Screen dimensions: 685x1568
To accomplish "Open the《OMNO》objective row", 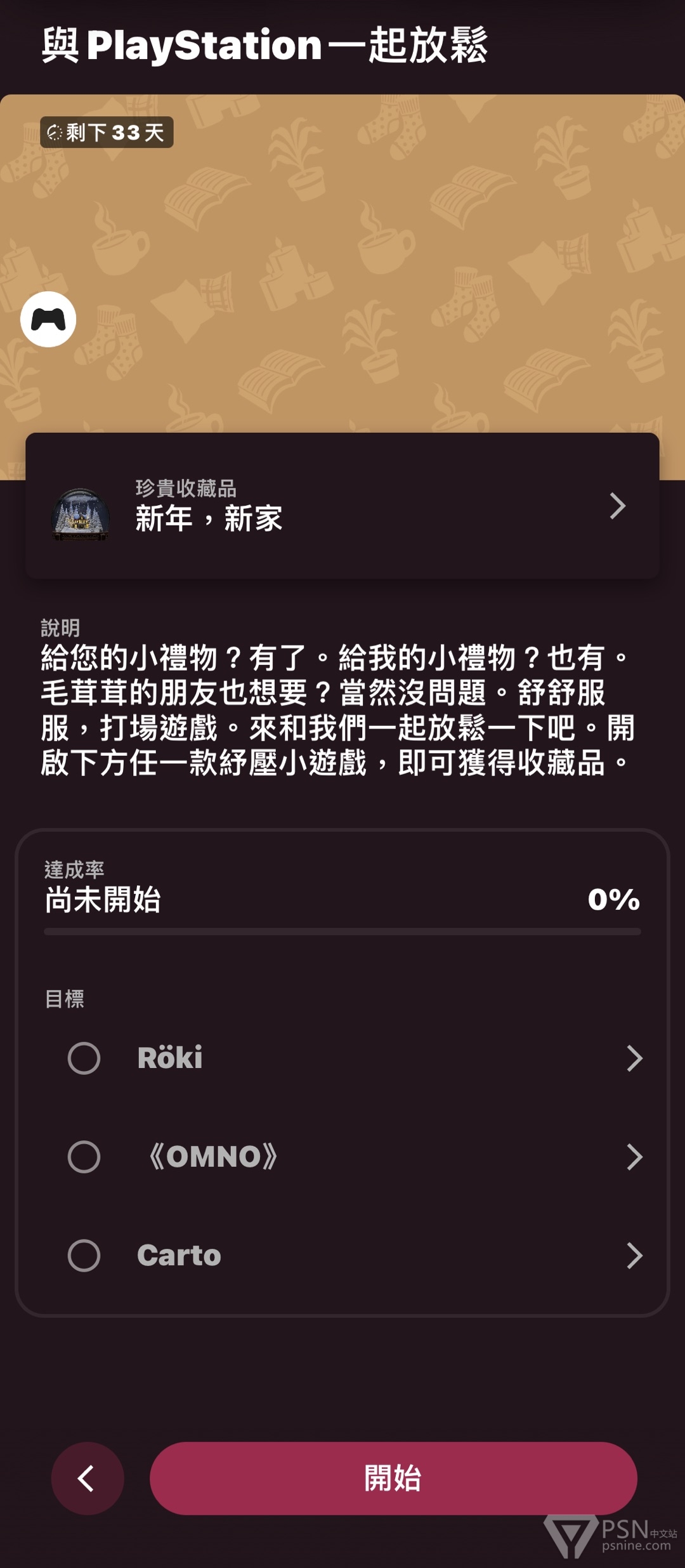I will tap(355, 1157).
